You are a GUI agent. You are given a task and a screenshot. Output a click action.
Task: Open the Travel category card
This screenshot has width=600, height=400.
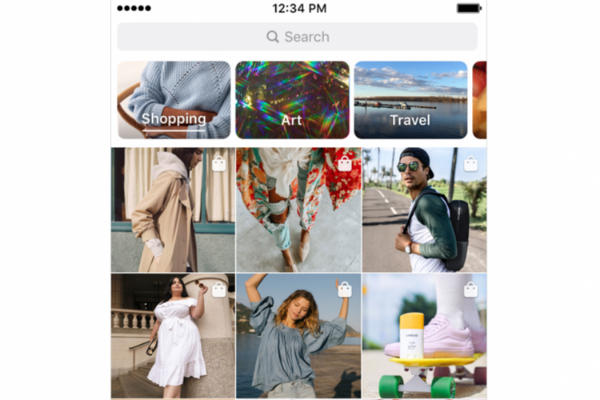click(410, 100)
